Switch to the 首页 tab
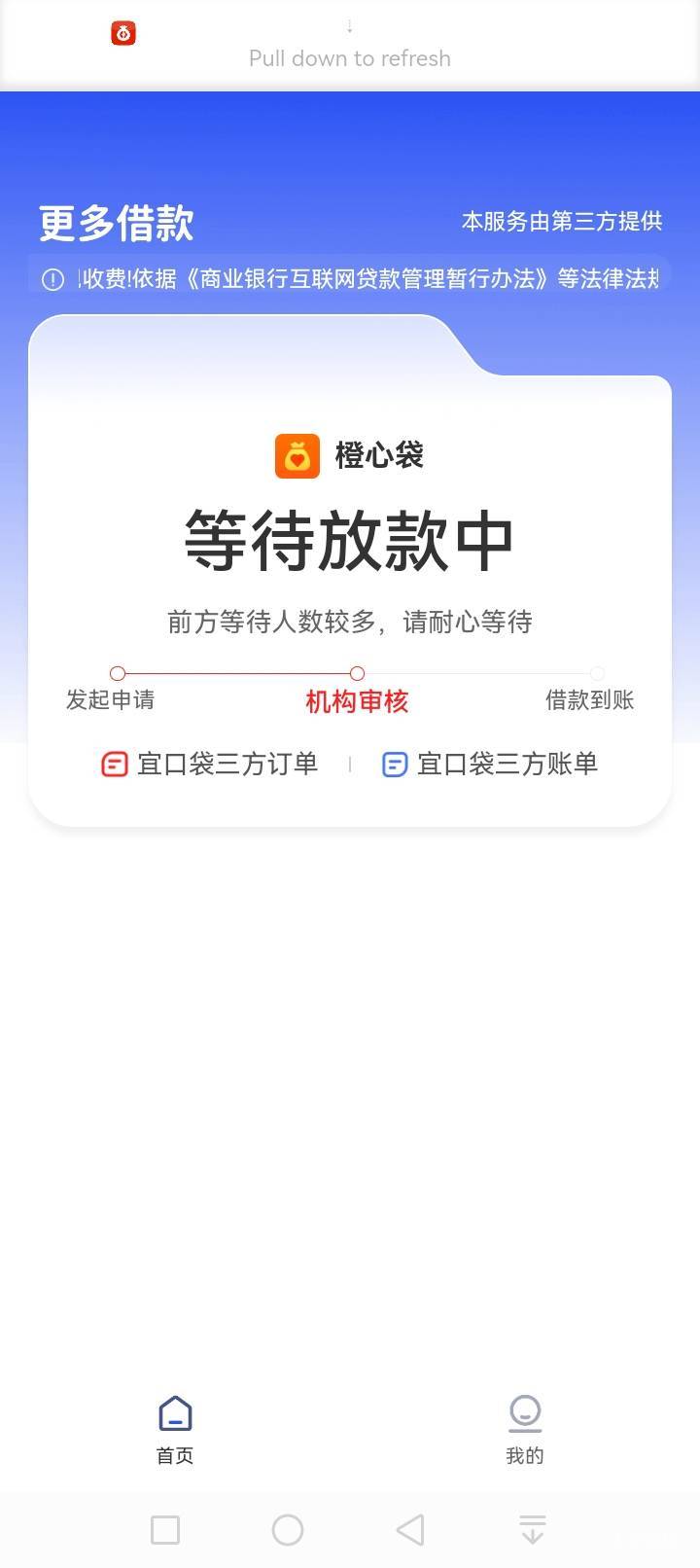The image size is (700, 1568). 175,1429
